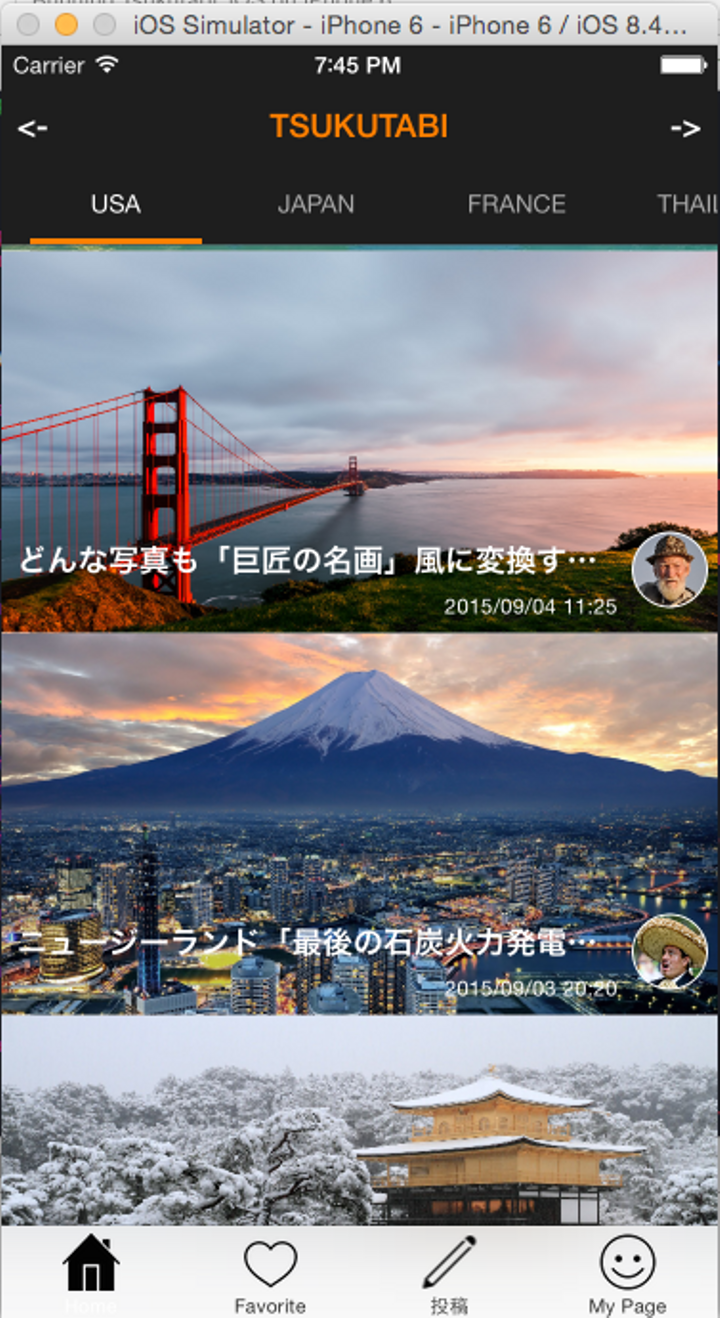Tap the left arrow in the header
The width and height of the screenshot is (720, 1318).
[x=33, y=128]
